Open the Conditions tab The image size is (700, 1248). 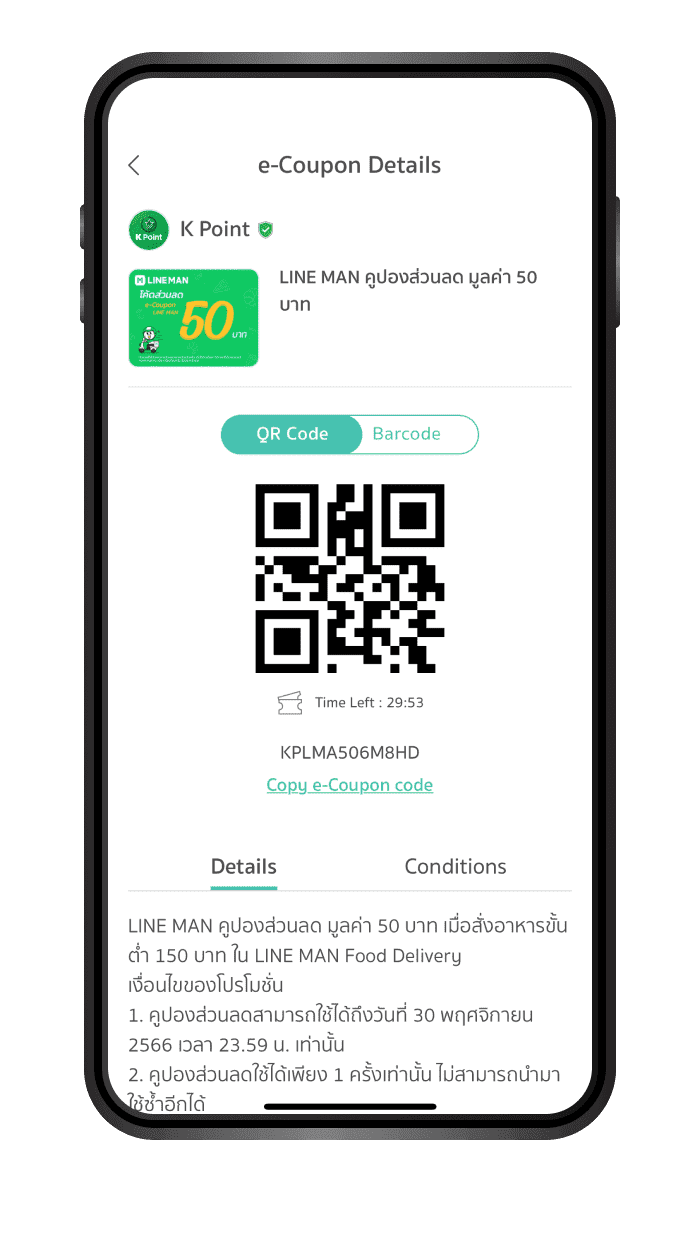pos(455,867)
